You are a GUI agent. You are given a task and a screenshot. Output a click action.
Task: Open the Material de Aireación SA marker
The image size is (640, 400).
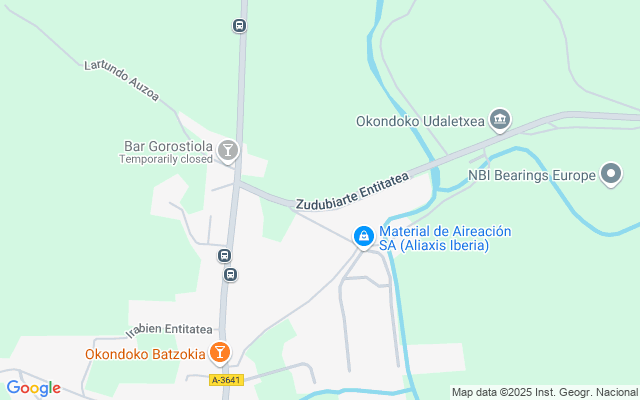364,237
